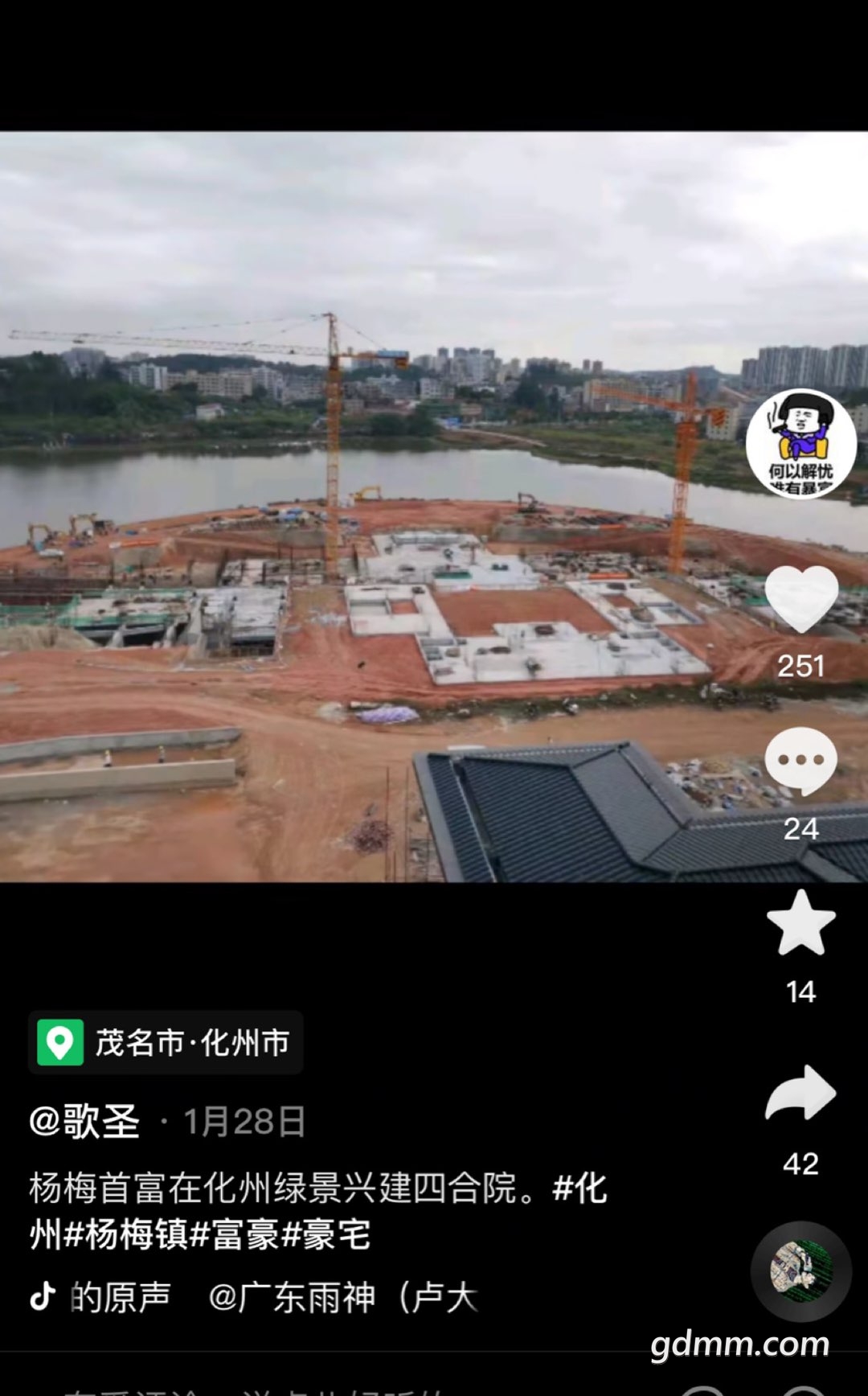Open location tag 茂名市·化州市

tap(166, 1042)
